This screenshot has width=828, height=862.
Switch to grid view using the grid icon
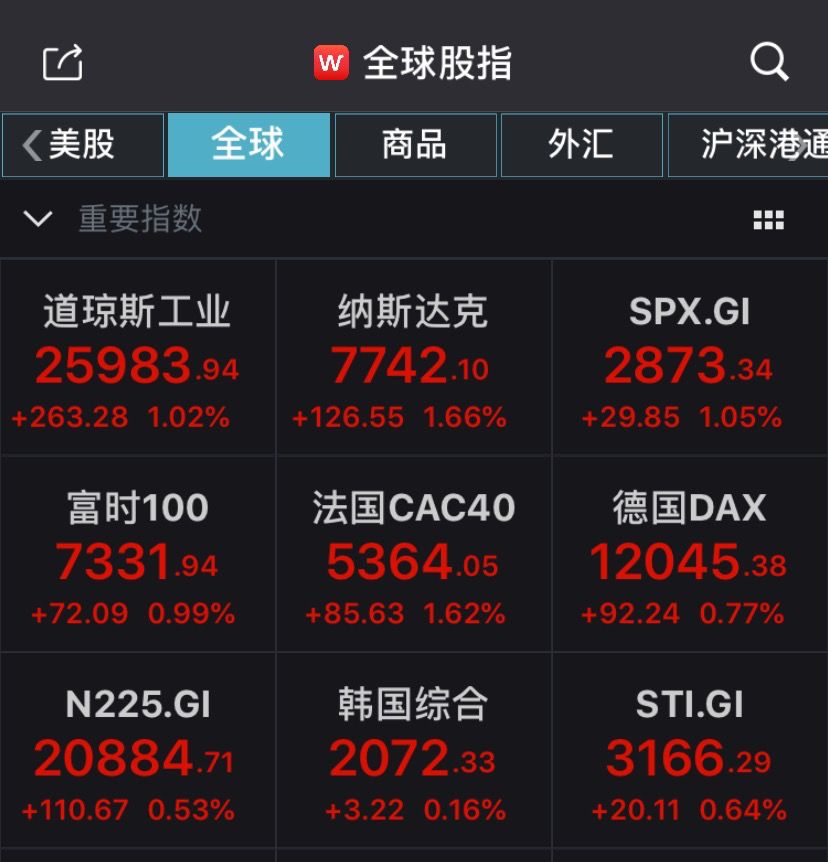768,220
